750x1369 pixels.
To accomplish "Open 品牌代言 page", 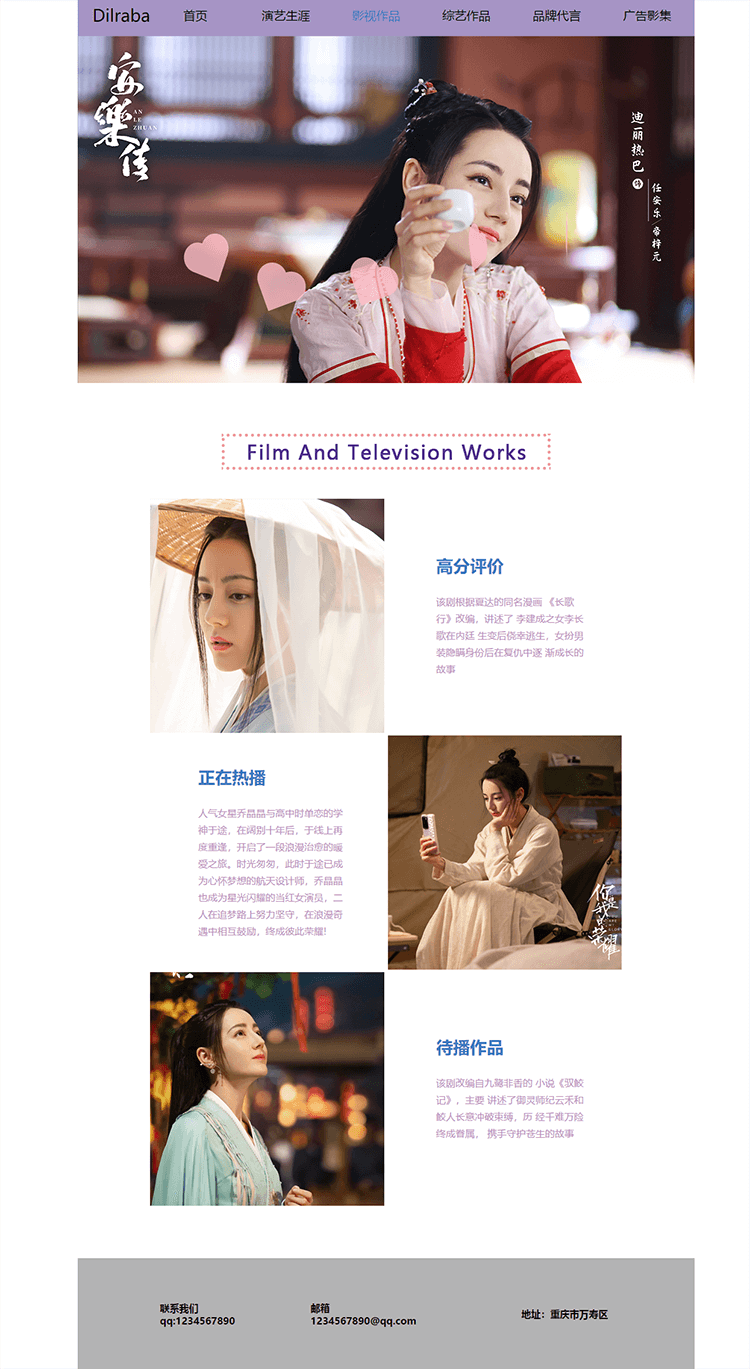I will coord(556,16).
